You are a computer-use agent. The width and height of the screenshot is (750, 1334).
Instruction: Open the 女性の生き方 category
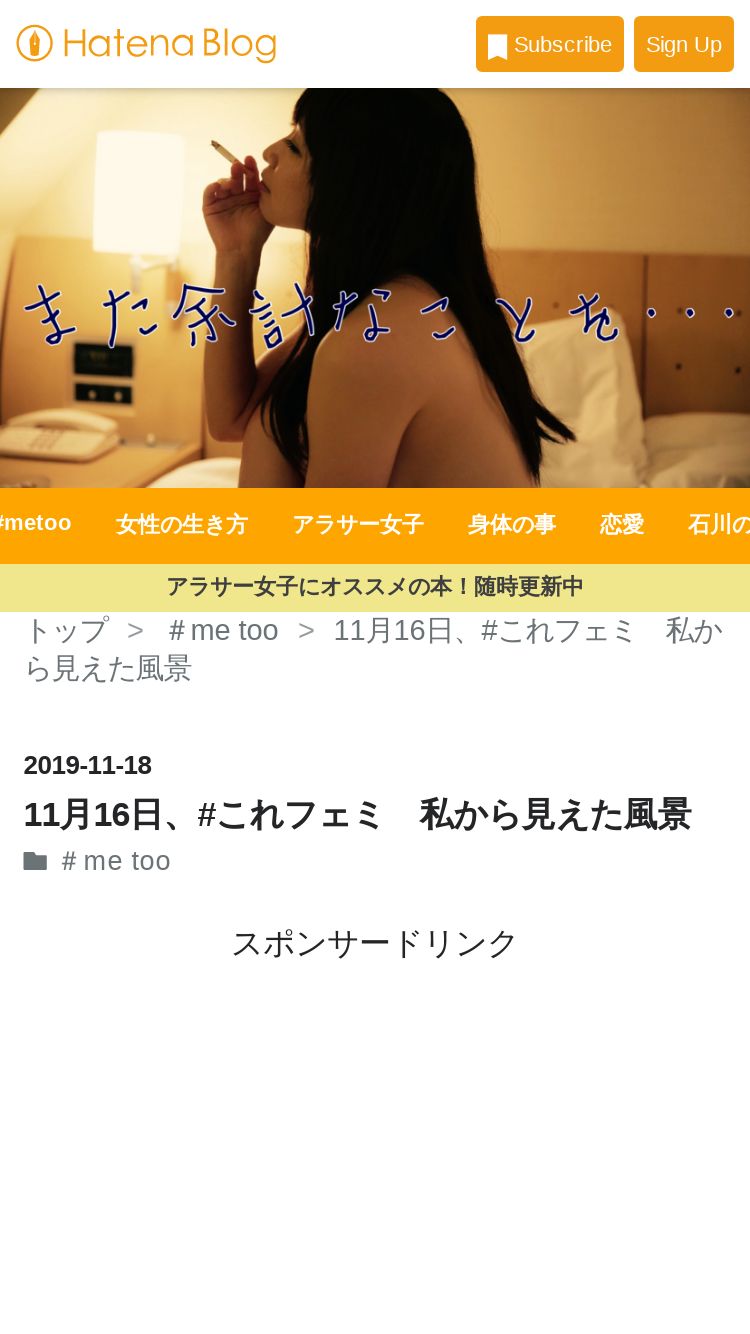coord(182,524)
